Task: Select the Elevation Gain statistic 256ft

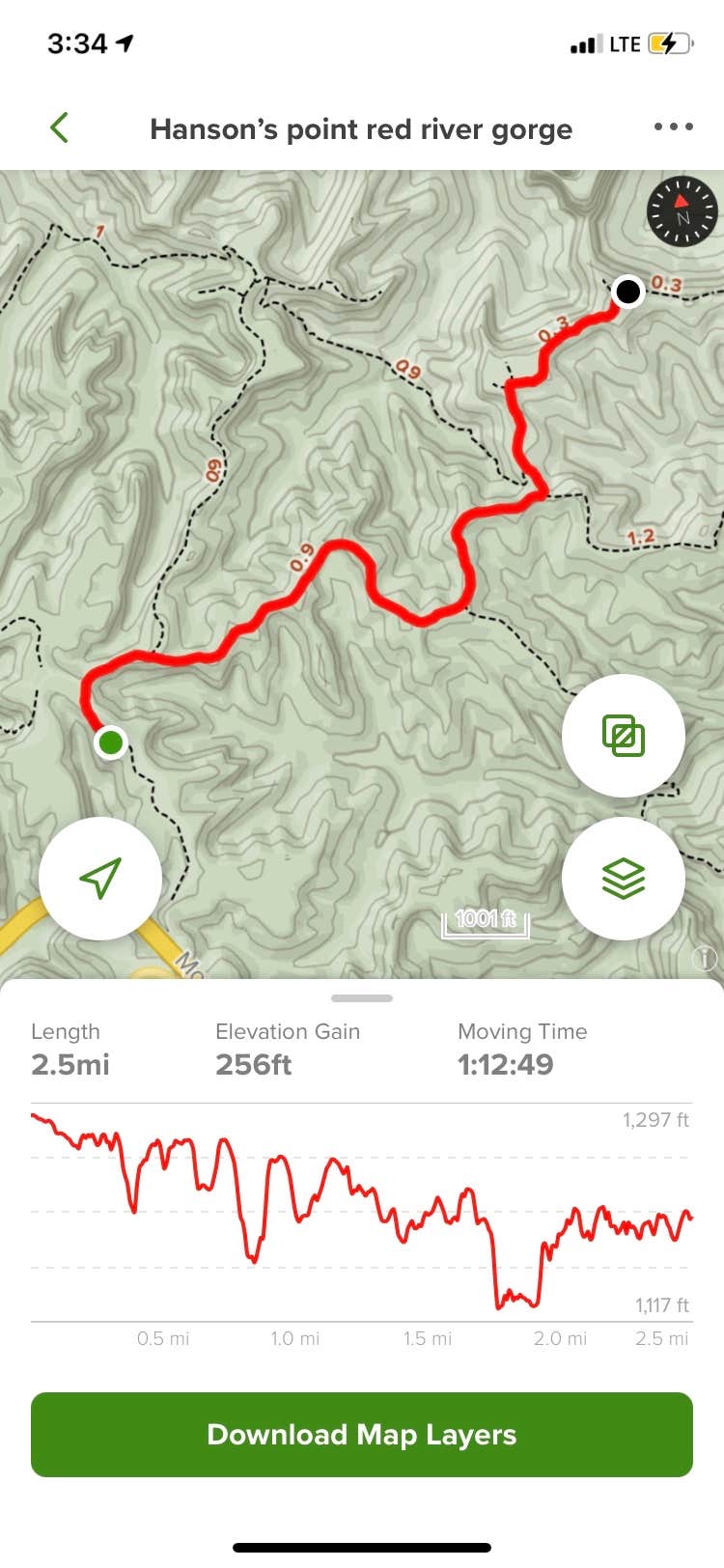Action: pyautogui.click(x=253, y=1064)
